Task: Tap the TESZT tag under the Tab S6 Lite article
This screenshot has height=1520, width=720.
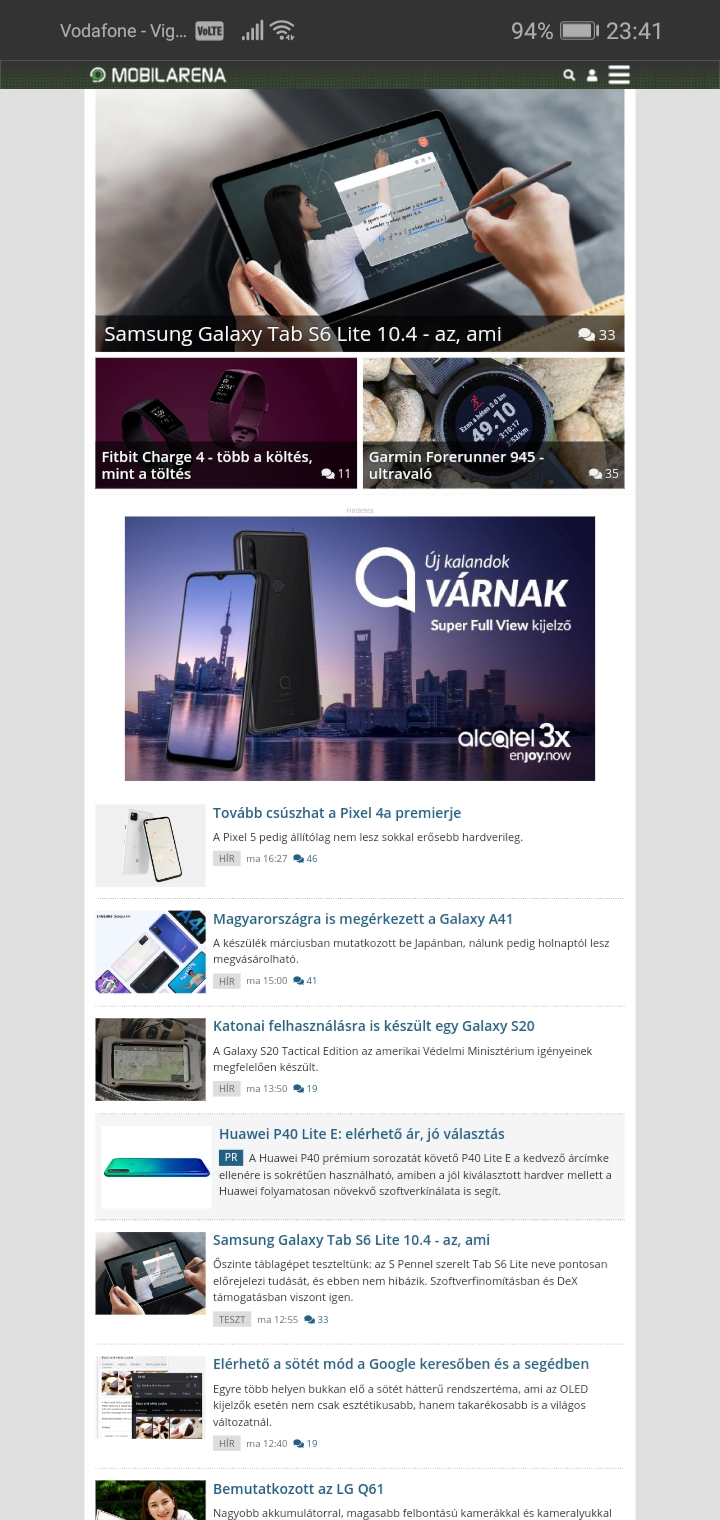Action: (232, 1319)
